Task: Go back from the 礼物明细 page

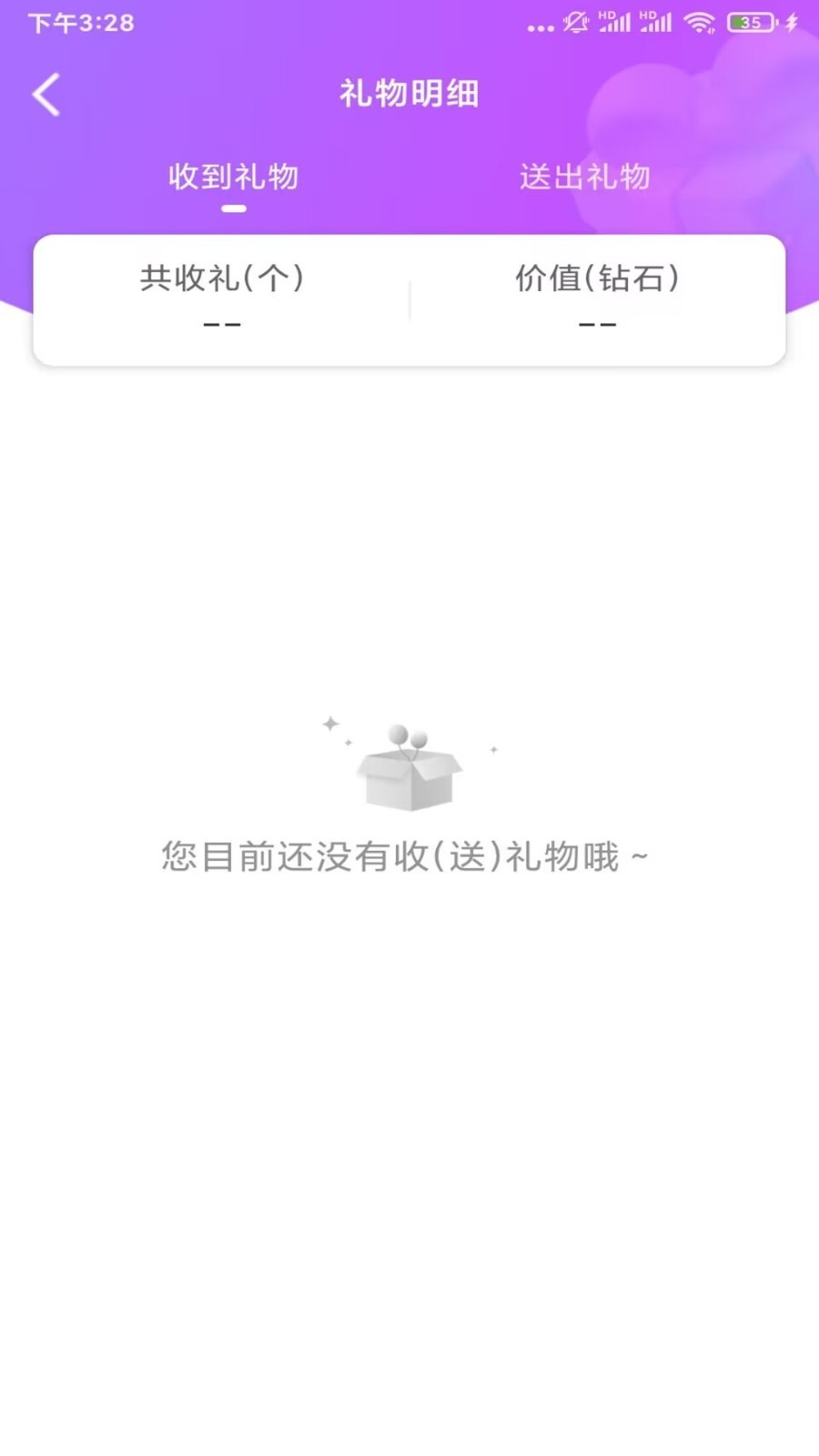Action: (46, 95)
